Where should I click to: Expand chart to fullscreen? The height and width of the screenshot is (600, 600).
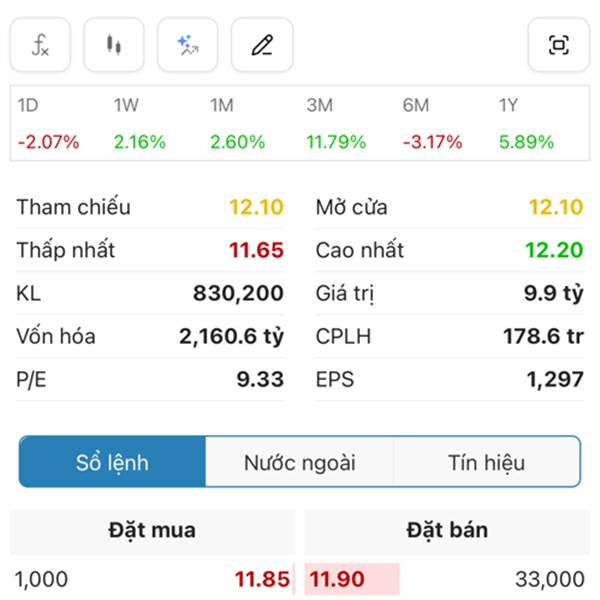[558, 45]
